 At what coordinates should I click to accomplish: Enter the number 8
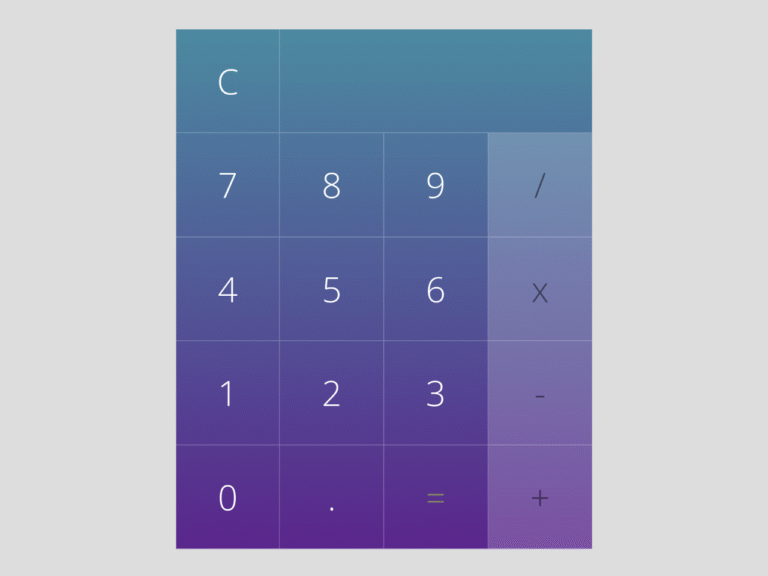(331, 185)
